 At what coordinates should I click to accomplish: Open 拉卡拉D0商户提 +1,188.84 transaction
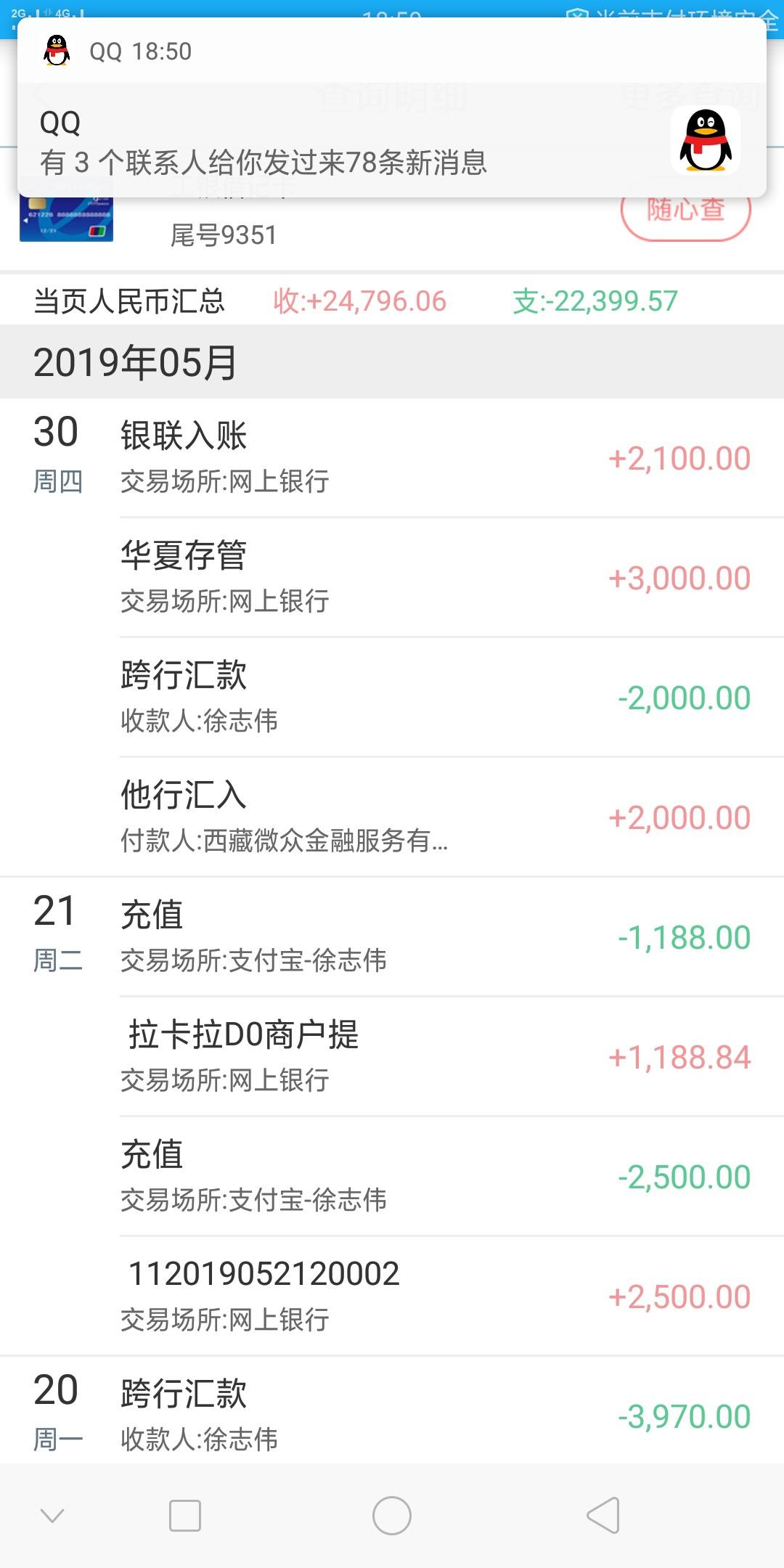pos(436,1056)
